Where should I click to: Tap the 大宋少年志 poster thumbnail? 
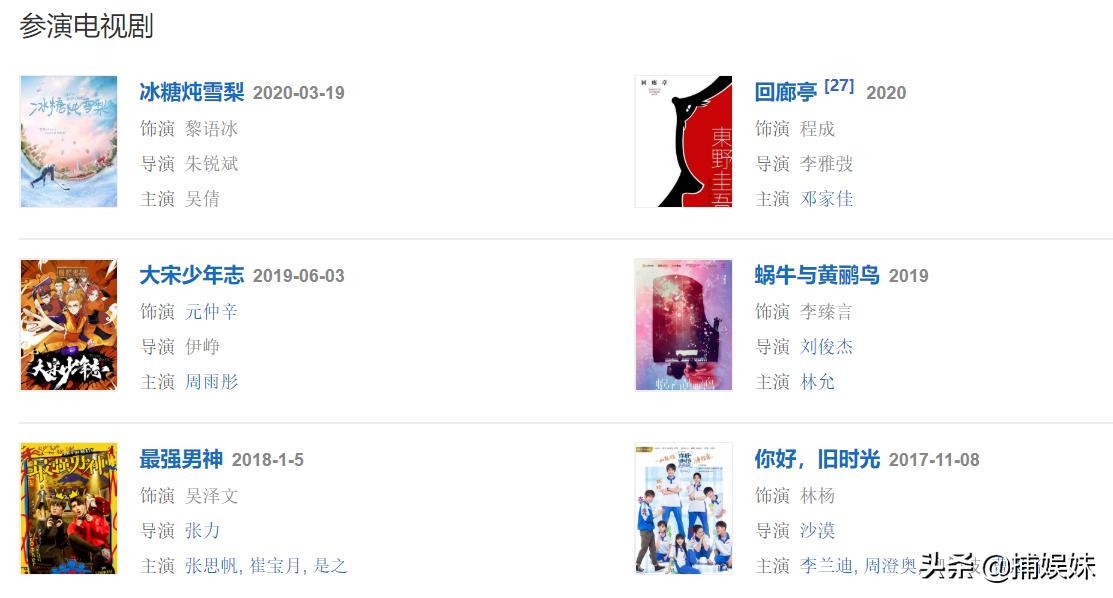[68, 325]
